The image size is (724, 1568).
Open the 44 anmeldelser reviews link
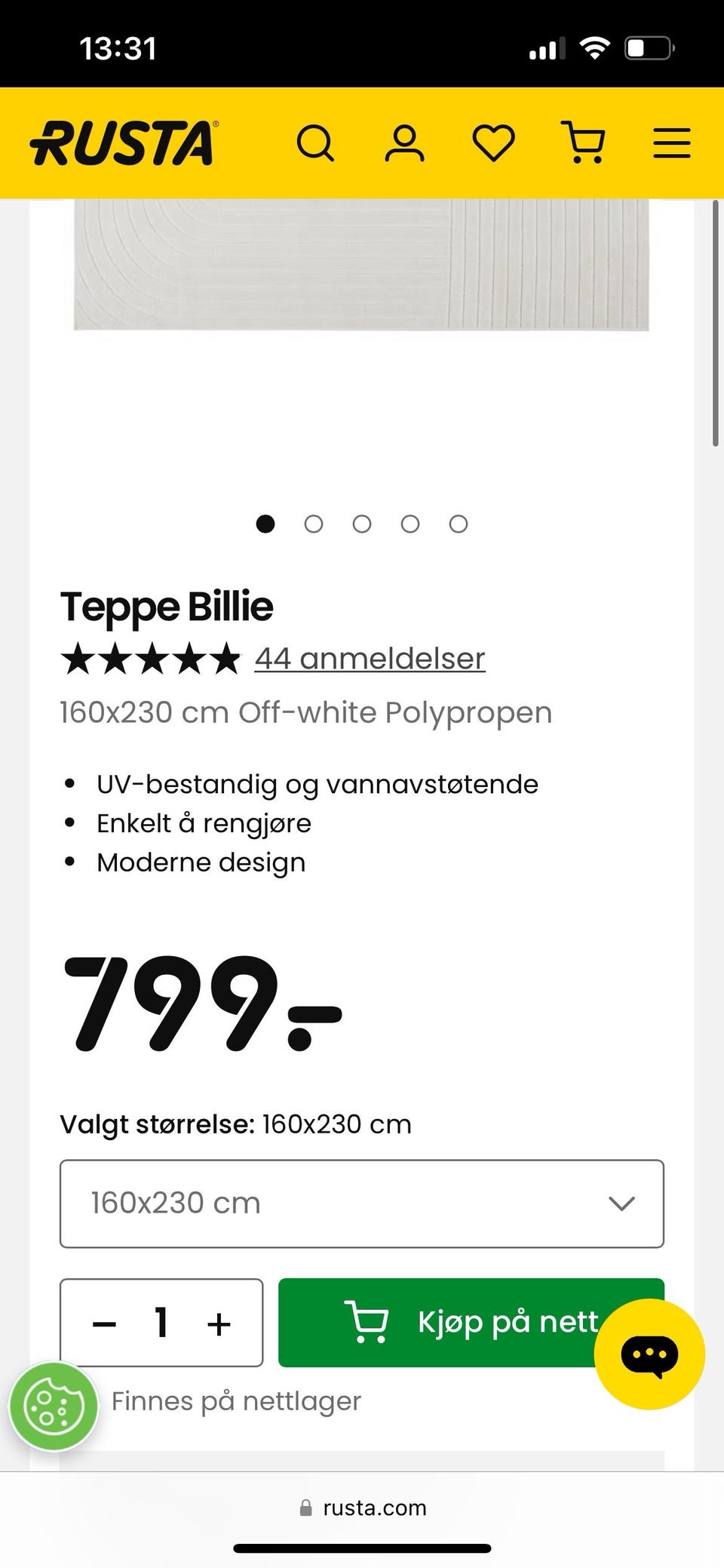(370, 658)
